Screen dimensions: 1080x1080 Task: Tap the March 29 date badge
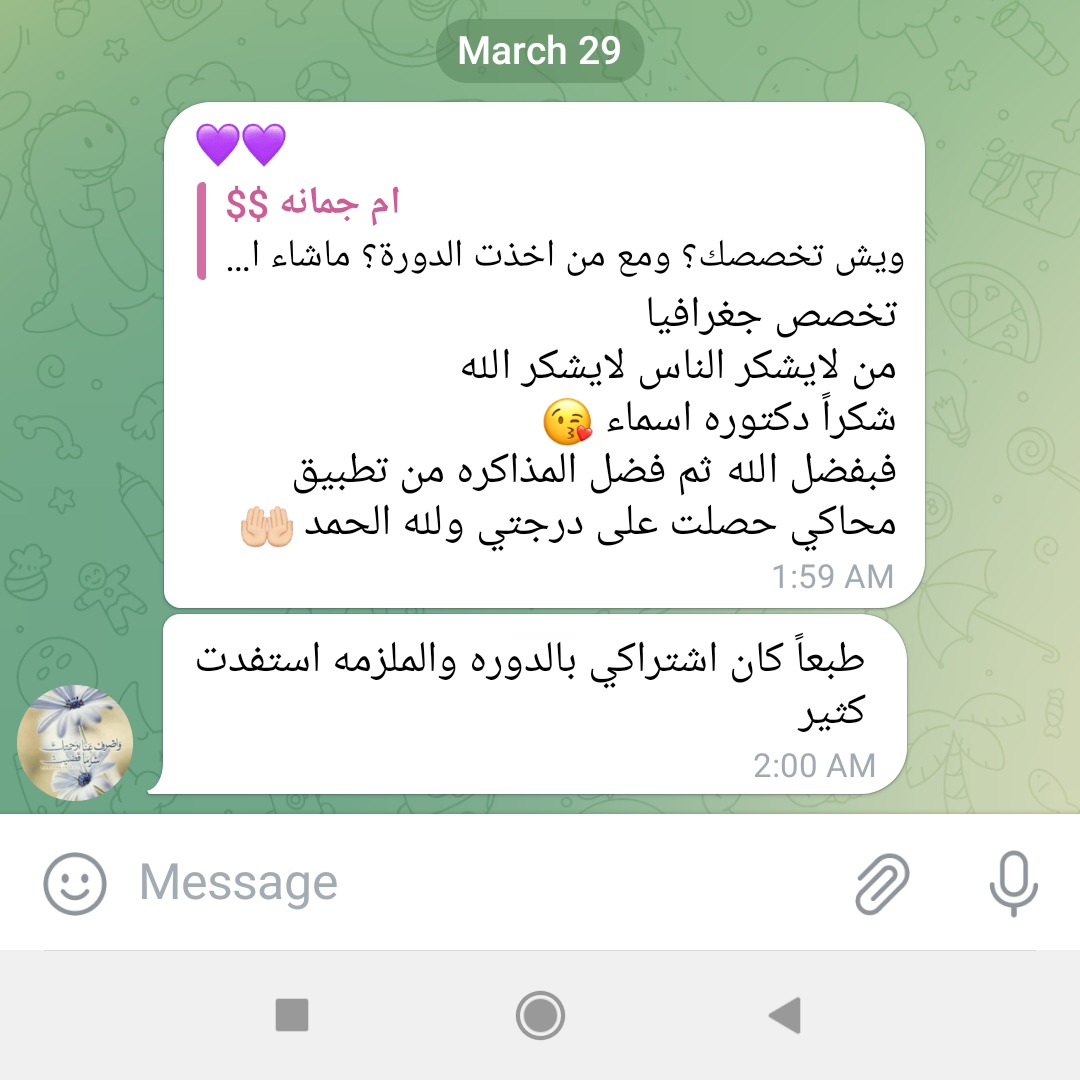click(539, 51)
